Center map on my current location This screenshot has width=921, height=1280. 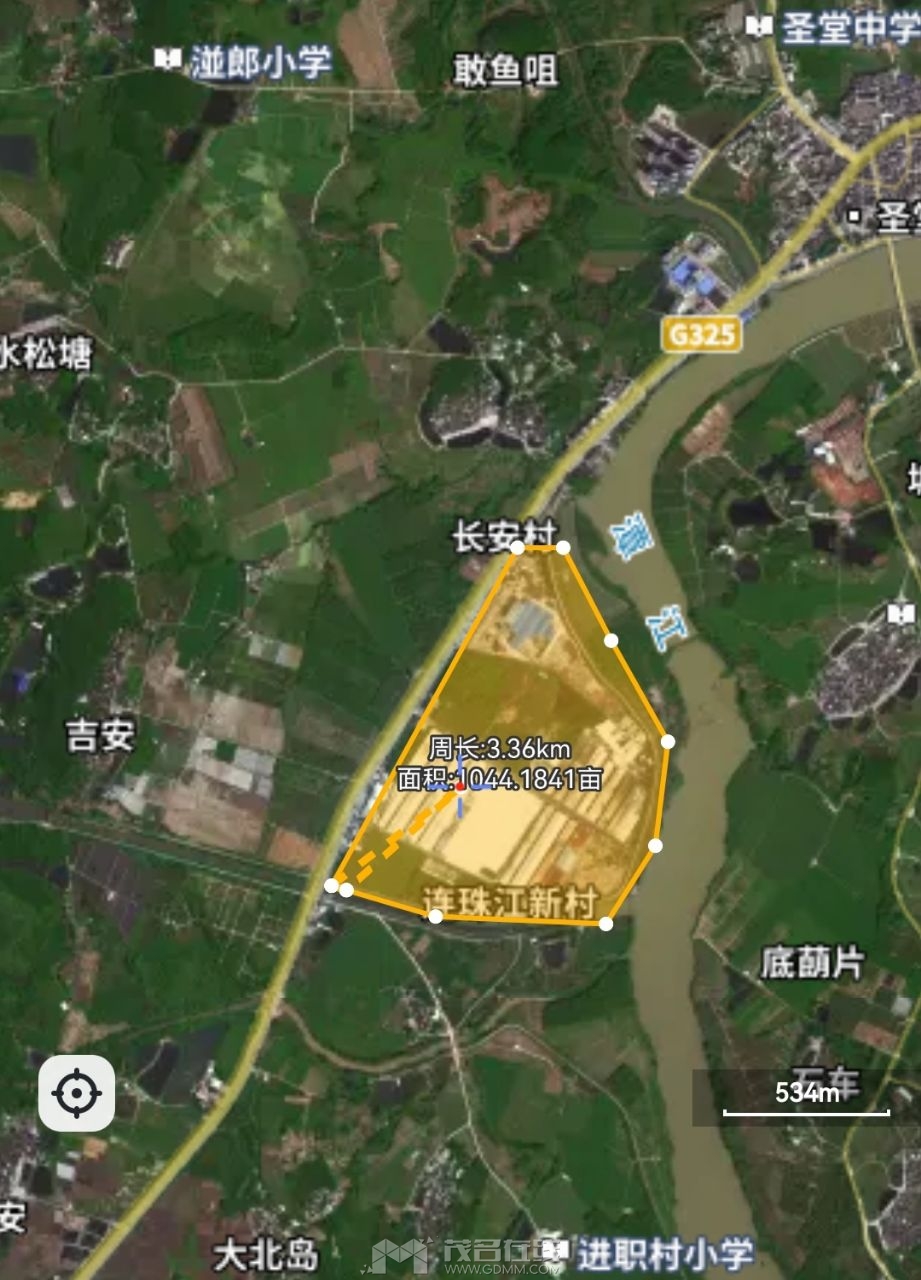click(x=77, y=1093)
